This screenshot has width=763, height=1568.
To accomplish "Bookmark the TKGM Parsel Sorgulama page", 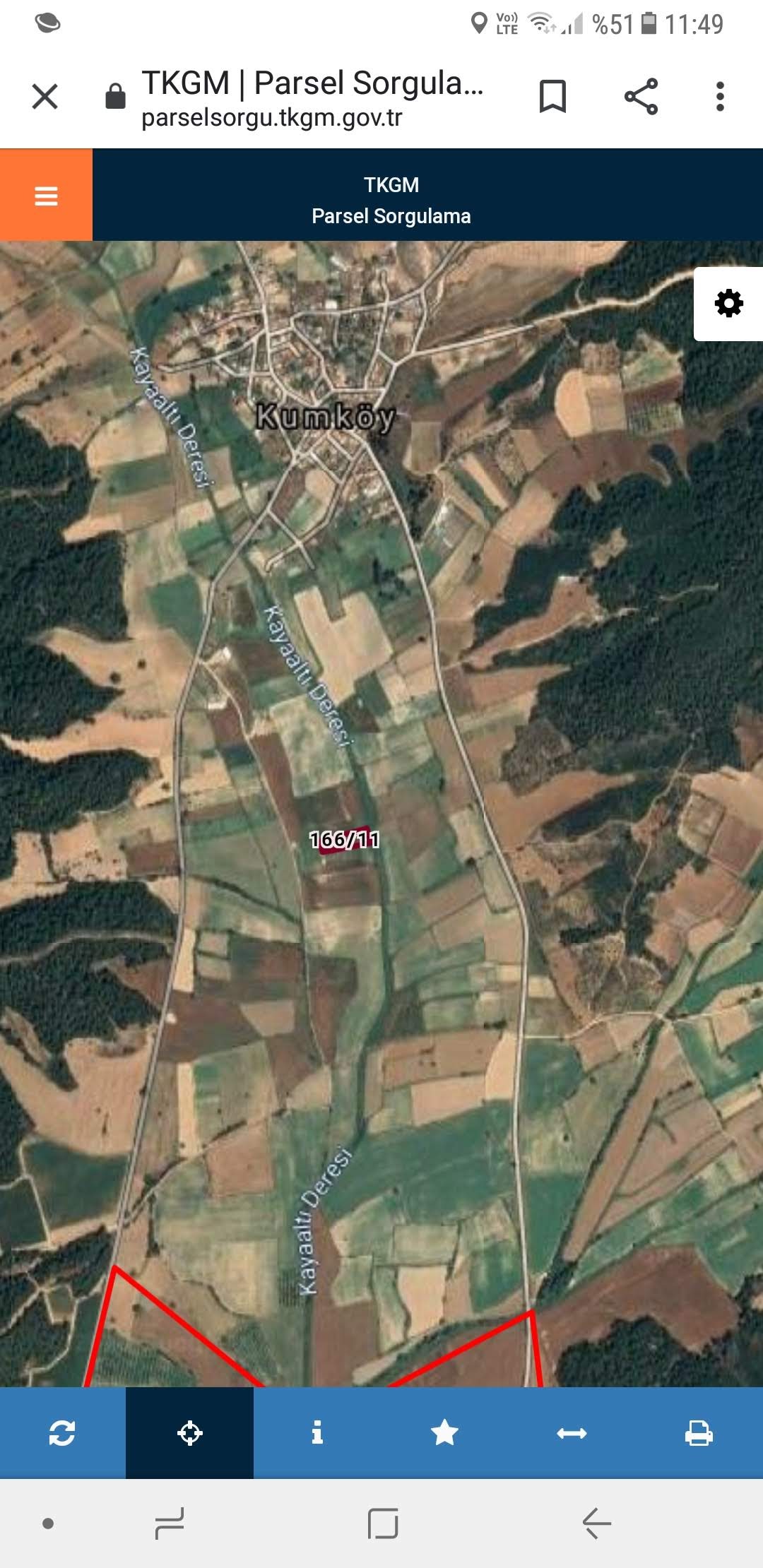I will tap(552, 97).
